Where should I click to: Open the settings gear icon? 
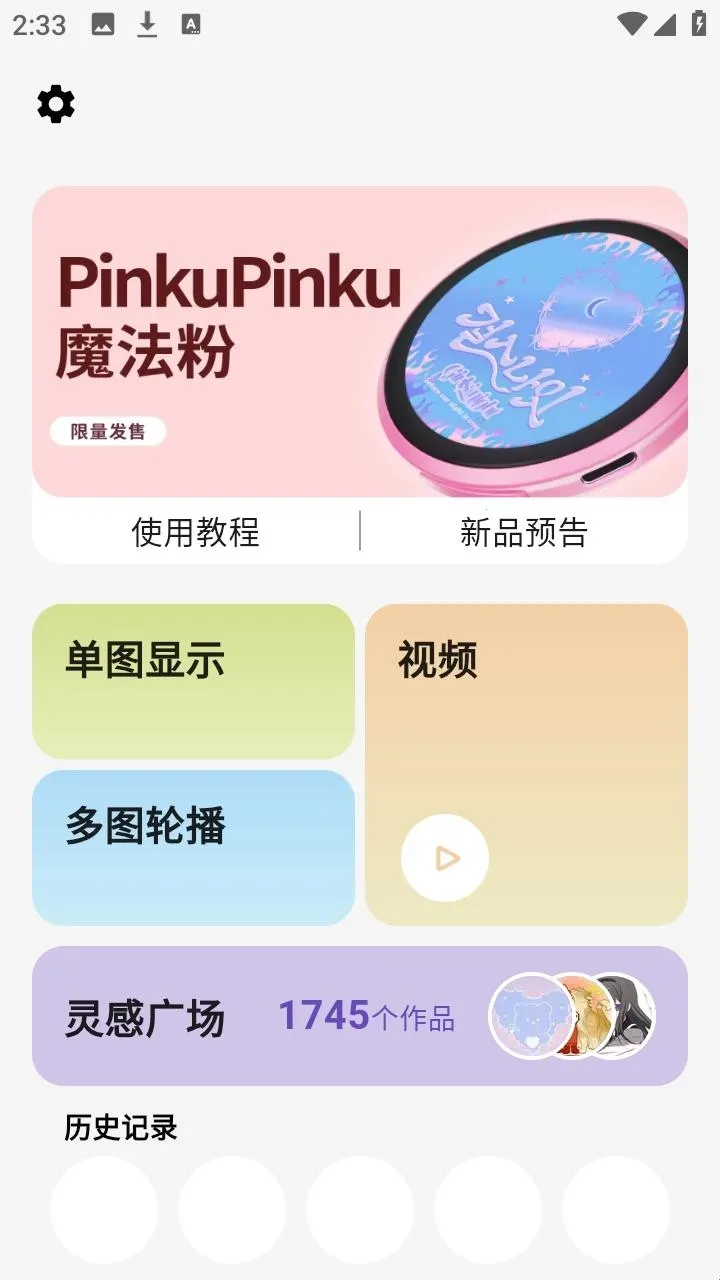point(55,103)
